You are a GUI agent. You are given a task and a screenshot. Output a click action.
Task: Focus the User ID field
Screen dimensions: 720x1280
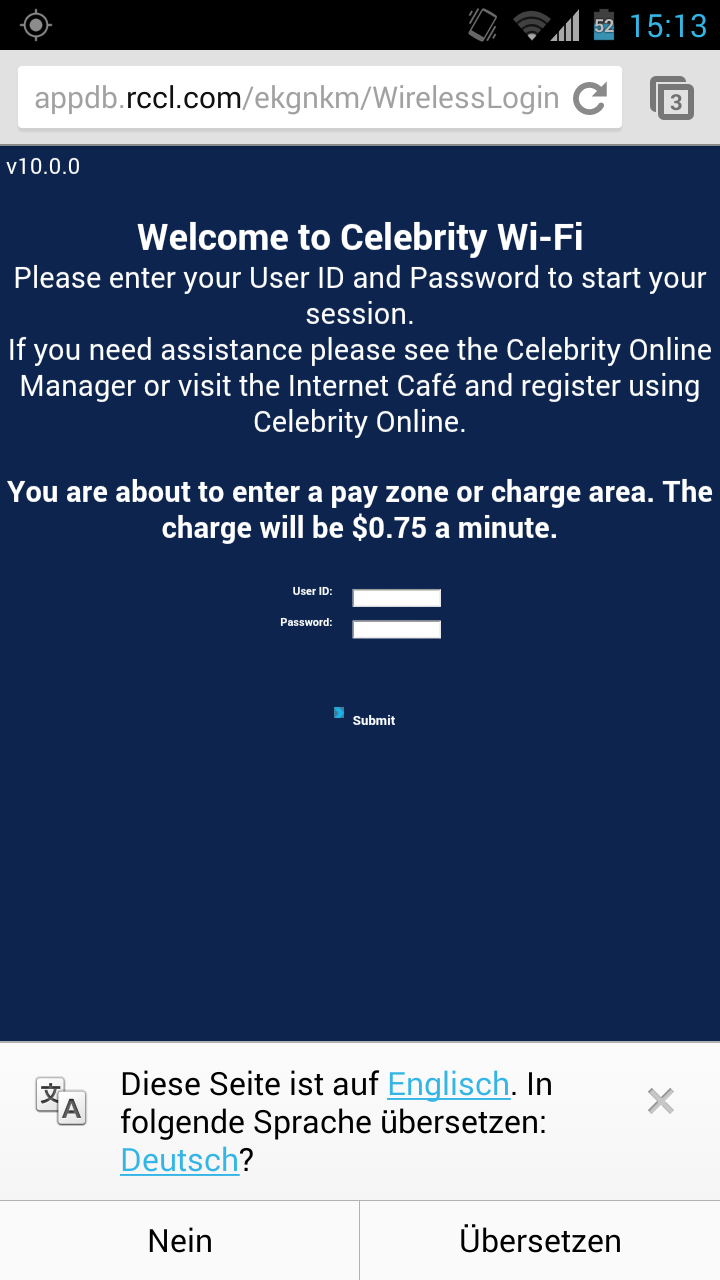[396, 598]
